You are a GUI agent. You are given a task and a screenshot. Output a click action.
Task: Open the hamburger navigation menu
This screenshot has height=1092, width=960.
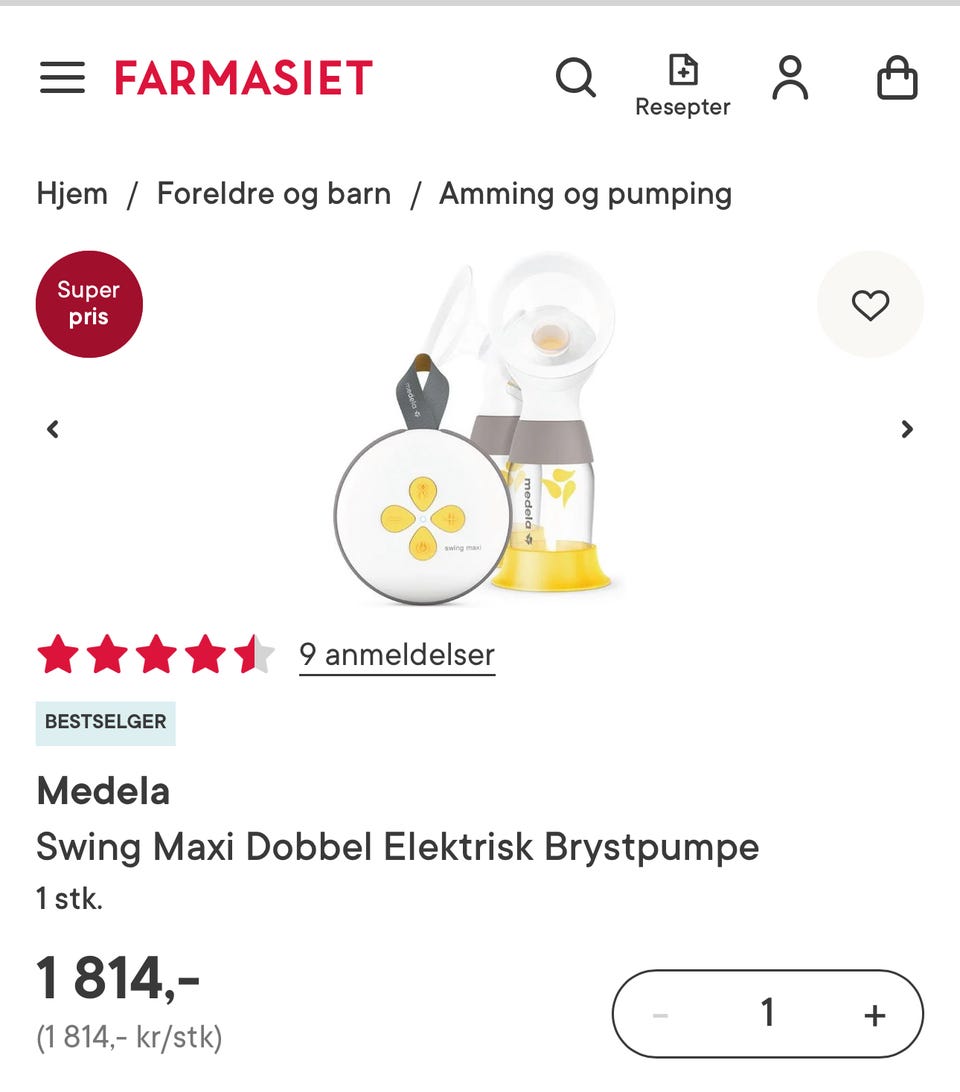pos(62,77)
